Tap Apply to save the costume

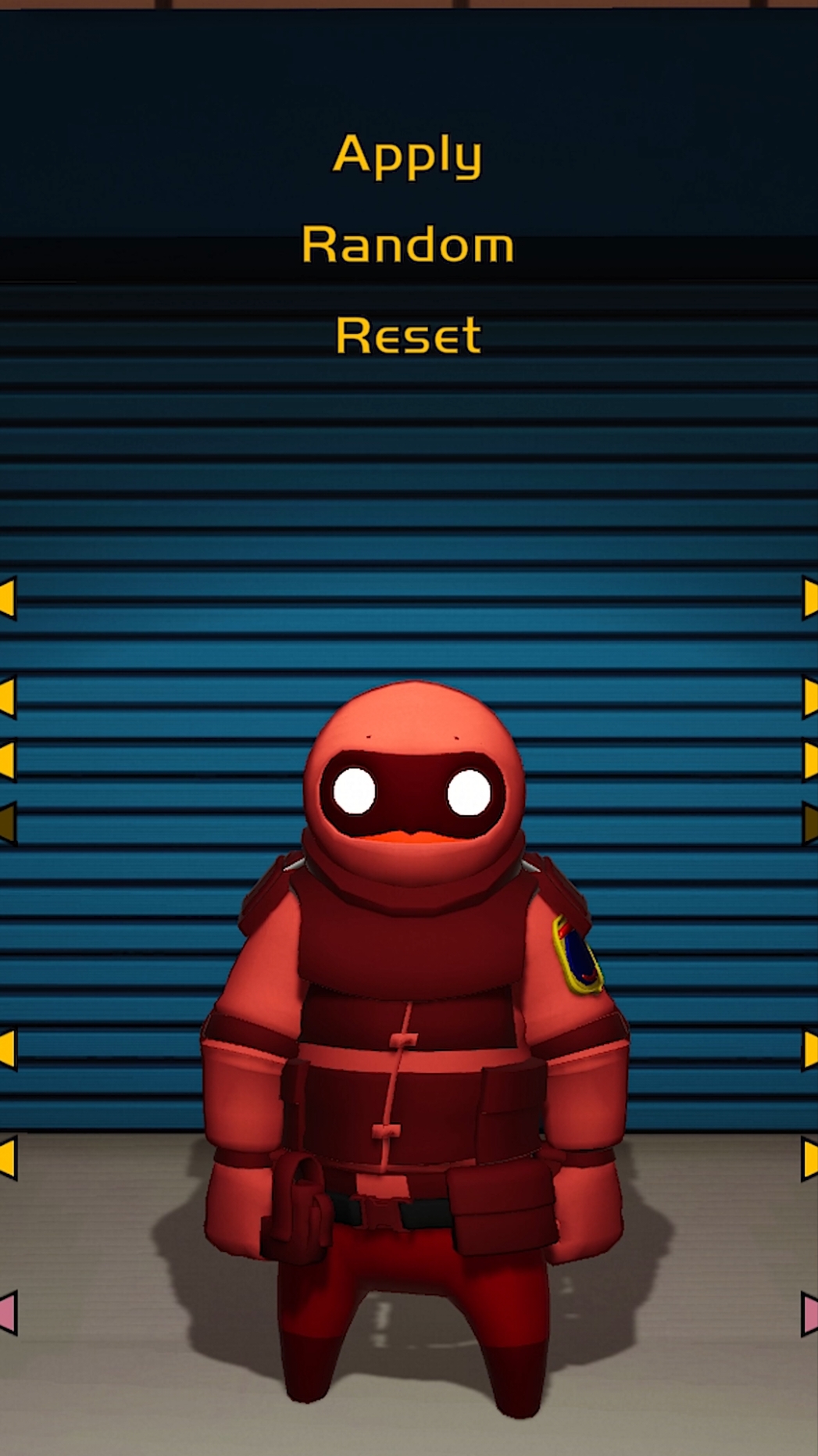pyautogui.click(x=407, y=155)
